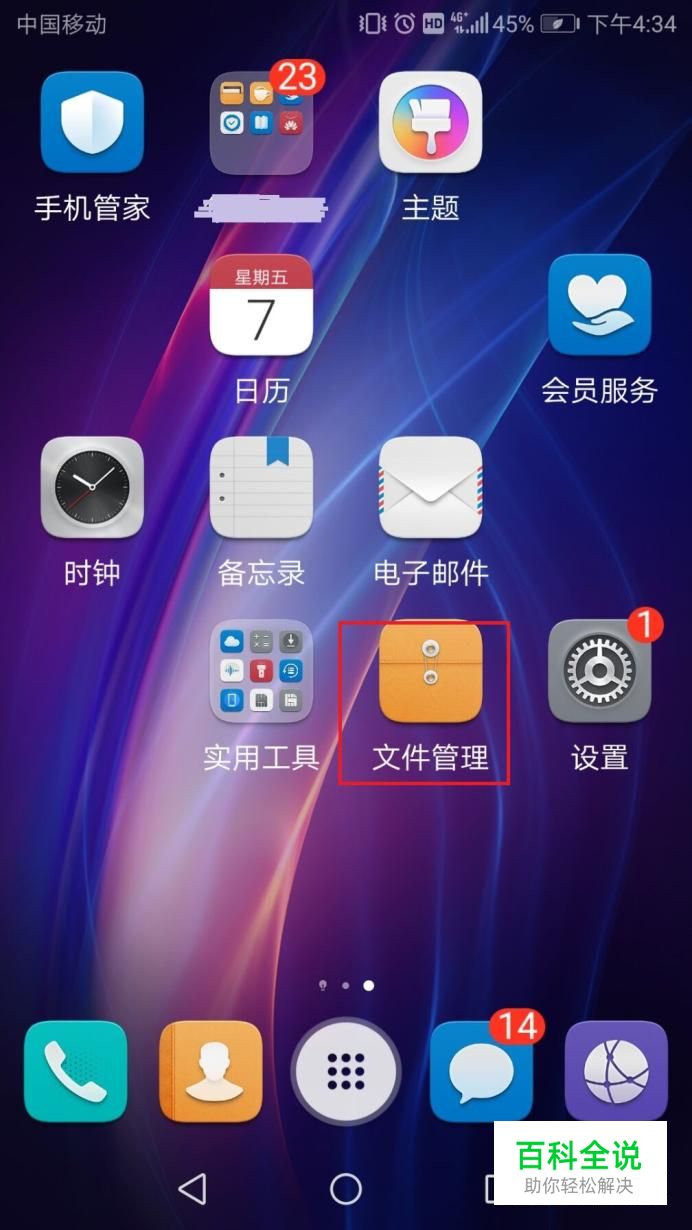Open the 日历 calendar app
Screen dimensions: 692x1230
[261, 306]
